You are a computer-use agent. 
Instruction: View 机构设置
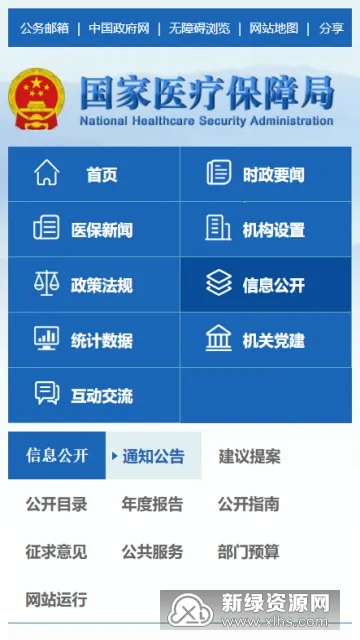266,229
